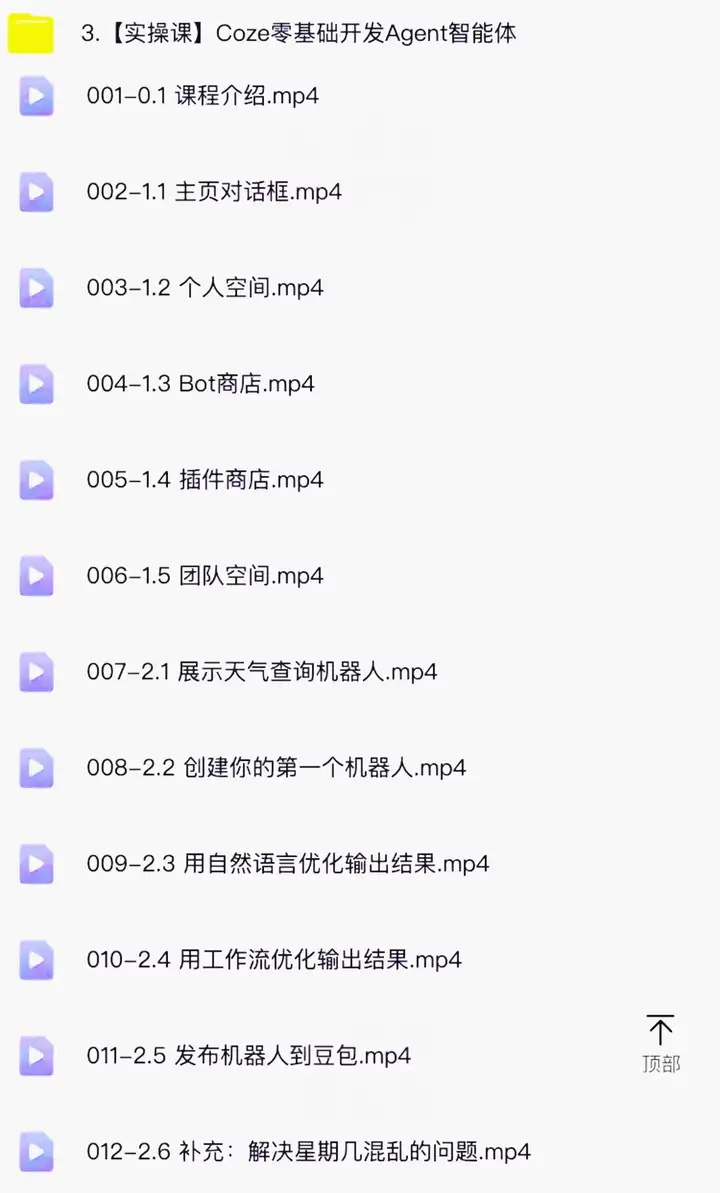Click the video icon beside 008-2.2 创建你的第一个机器人
This screenshot has width=720, height=1193.
pos(36,768)
